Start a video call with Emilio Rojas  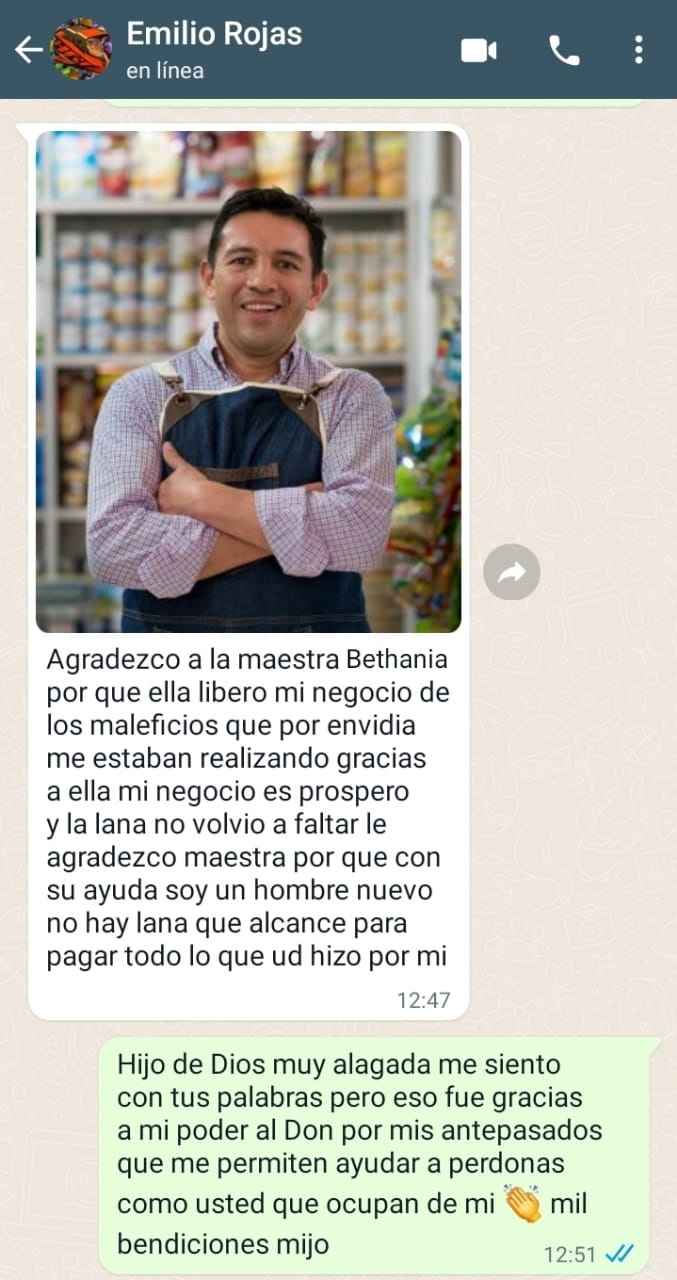point(479,50)
